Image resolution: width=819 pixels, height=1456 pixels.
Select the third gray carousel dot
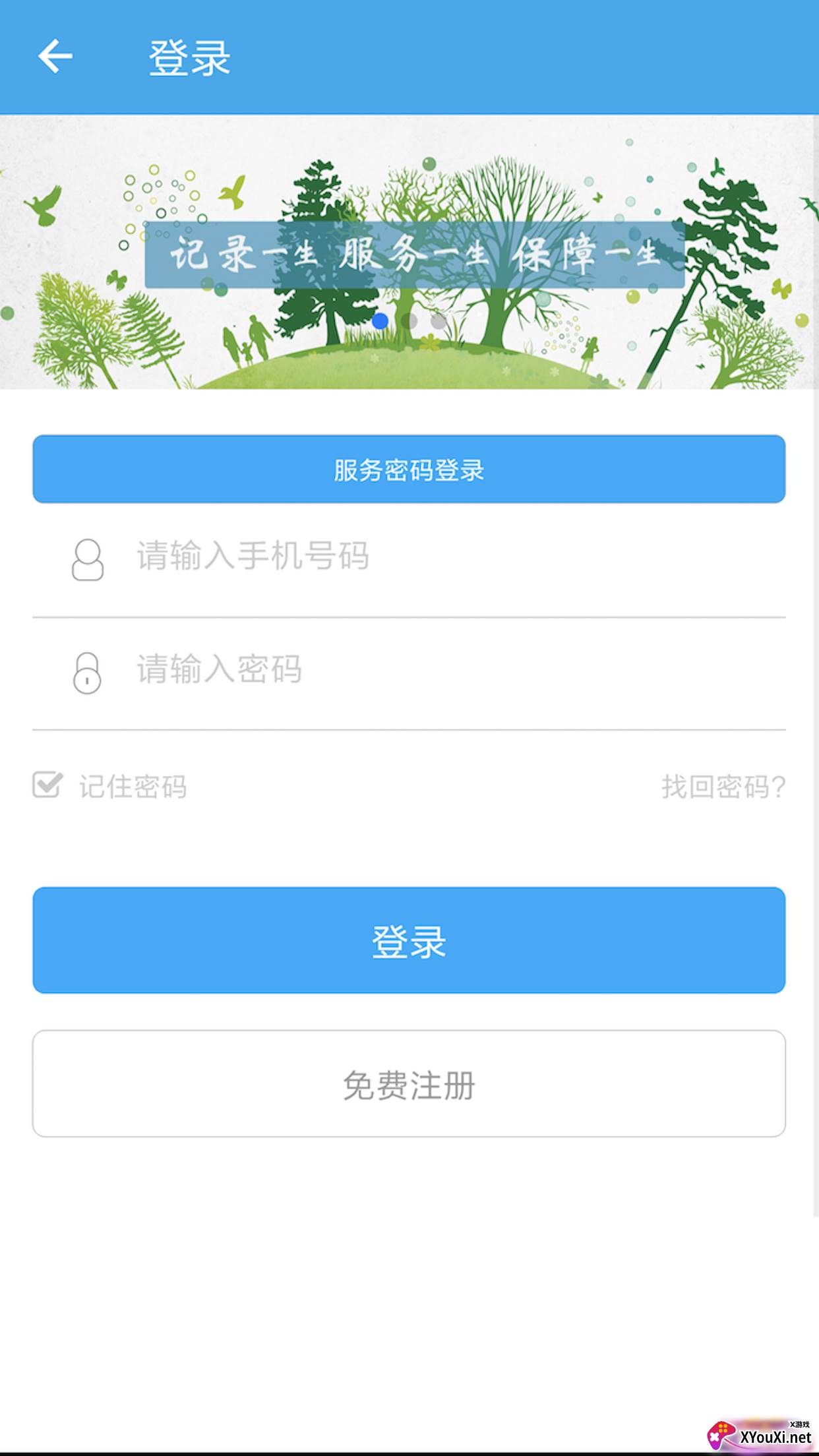(x=437, y=322)
